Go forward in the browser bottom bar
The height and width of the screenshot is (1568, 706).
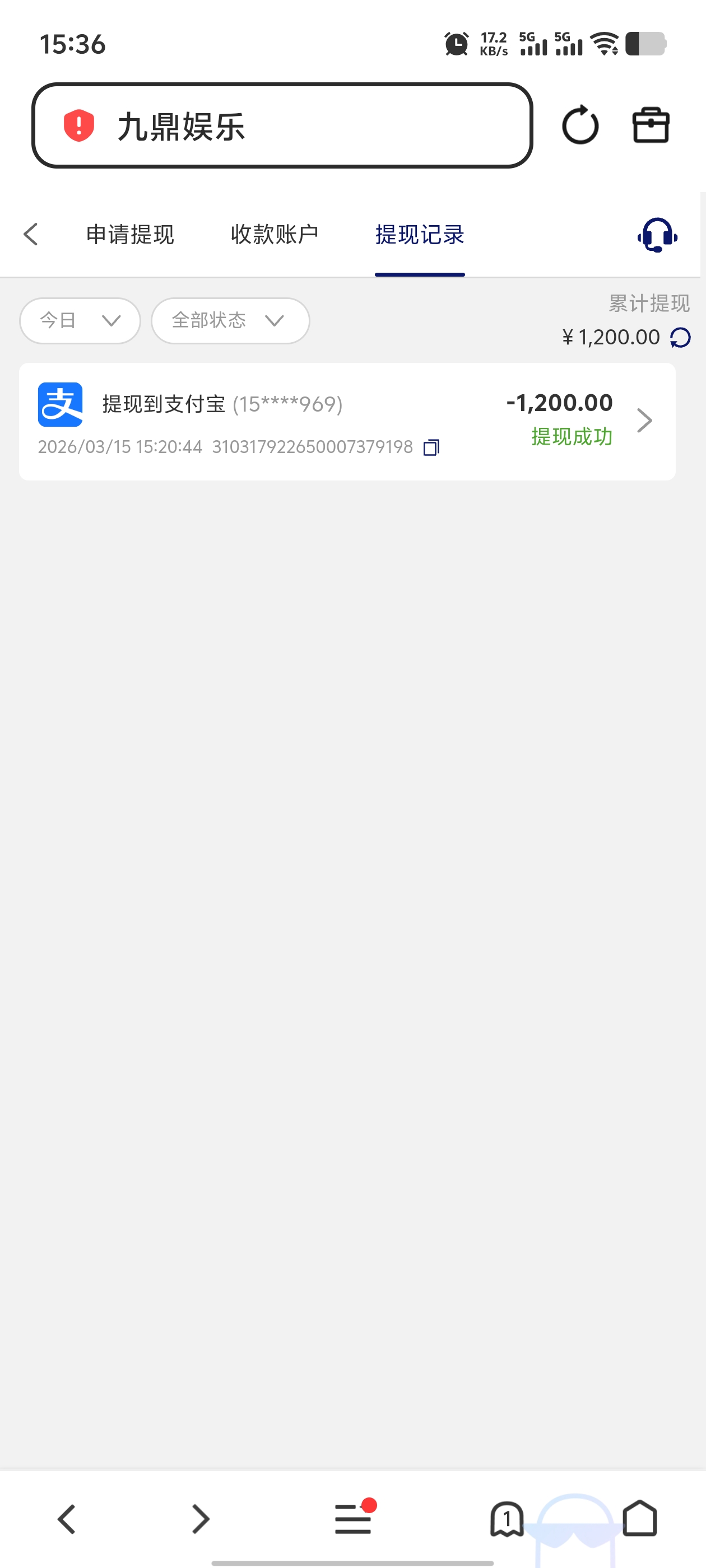[x=201, y=1519]
